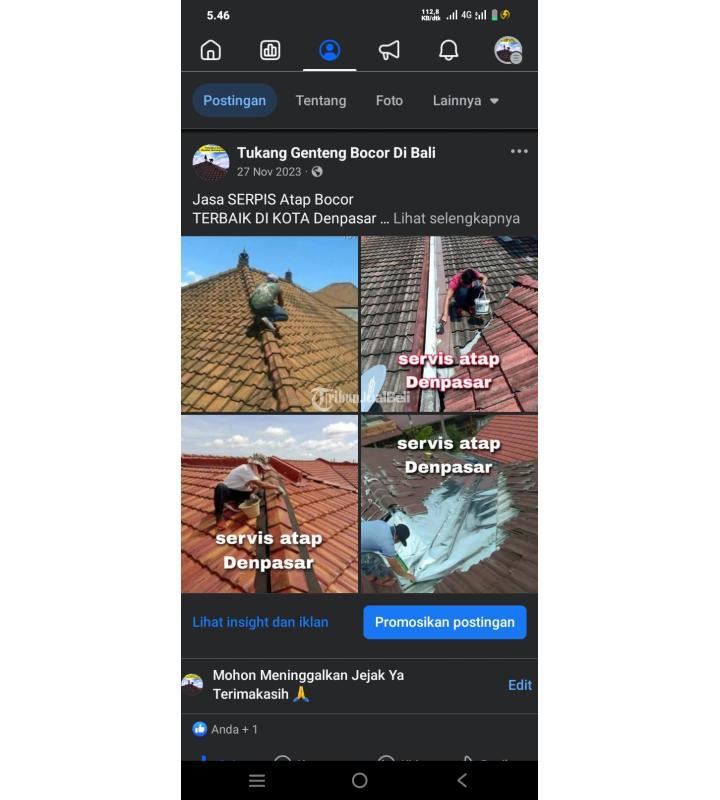Tap Lihat selengkapnya to expand caption
720x800 pixels.
456,218
